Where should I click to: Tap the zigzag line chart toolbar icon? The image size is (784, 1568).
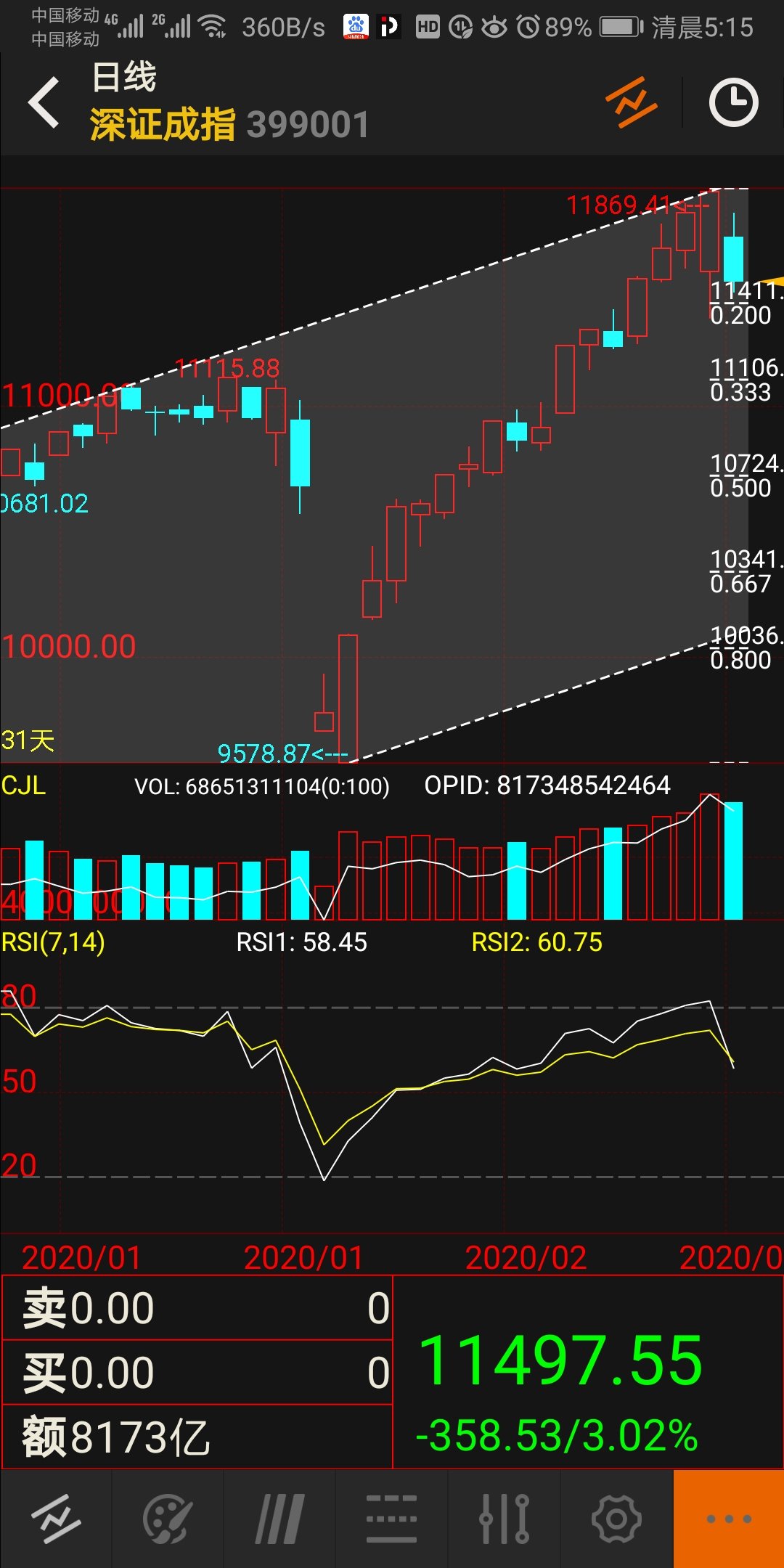(x=56, y=1519)
